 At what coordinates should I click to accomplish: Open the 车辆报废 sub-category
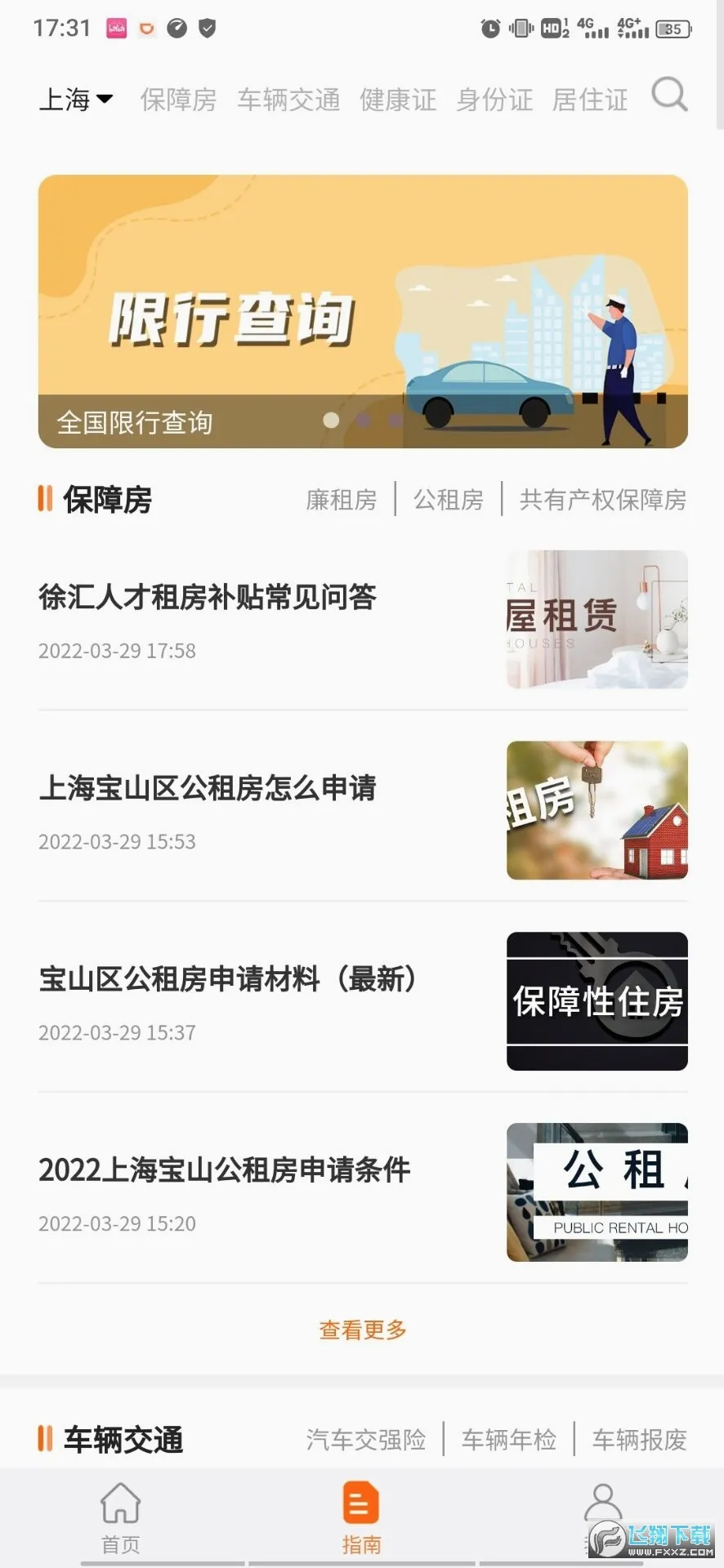point(640,1439)
